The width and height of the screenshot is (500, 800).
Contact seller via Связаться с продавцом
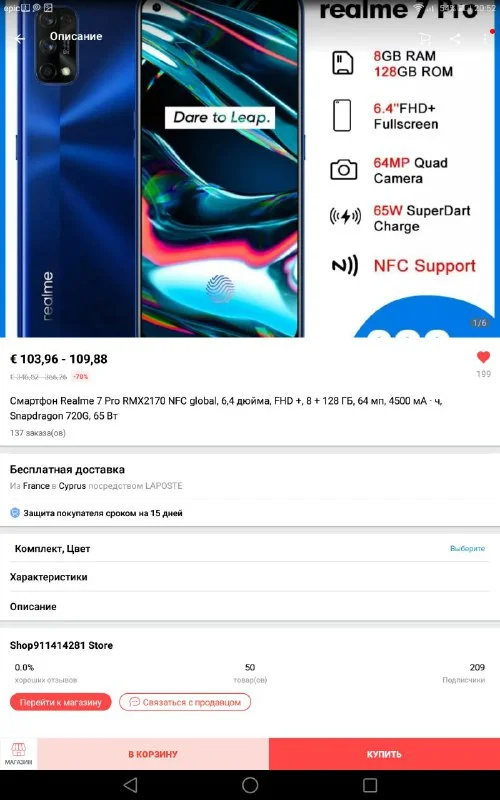185,702
